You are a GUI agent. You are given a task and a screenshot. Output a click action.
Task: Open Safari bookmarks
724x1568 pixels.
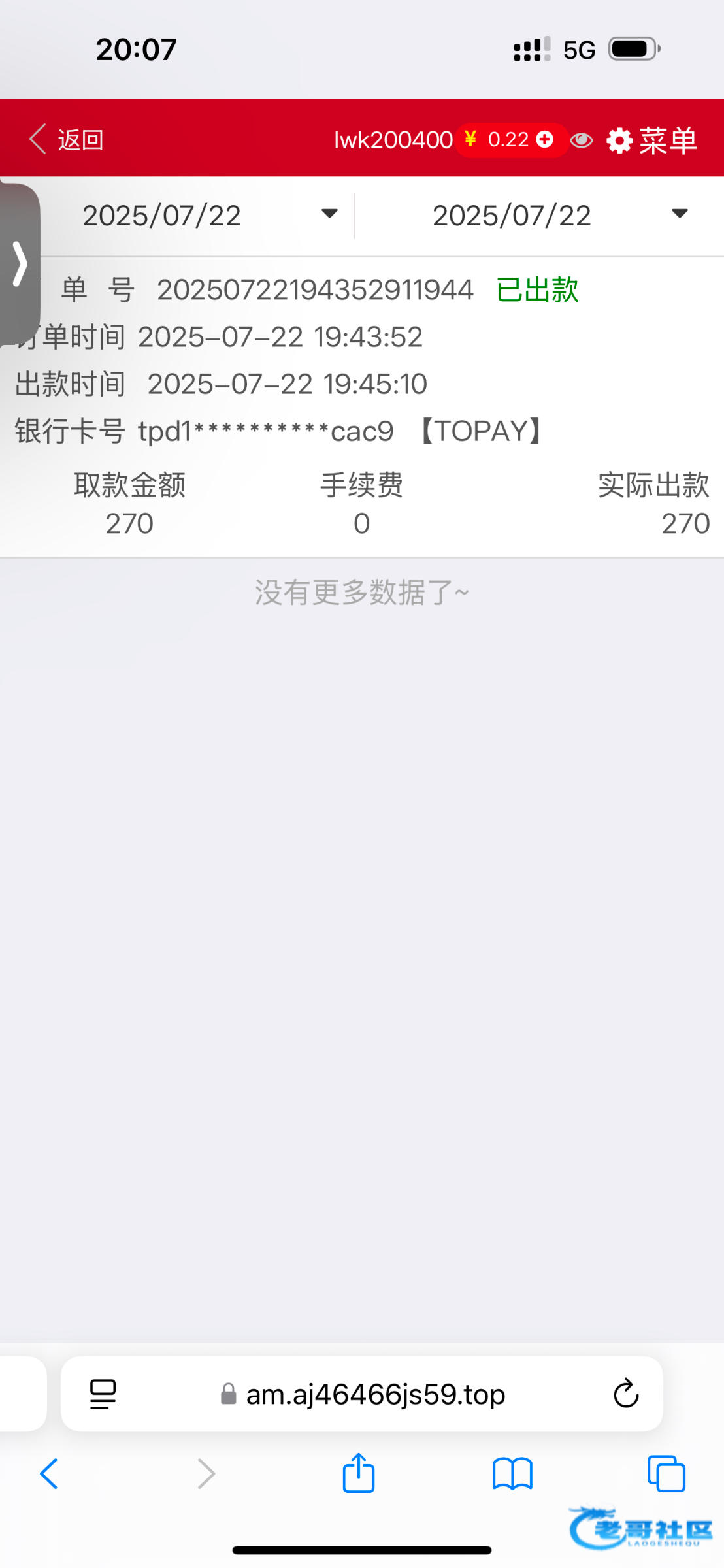[x=512, y=1474]
